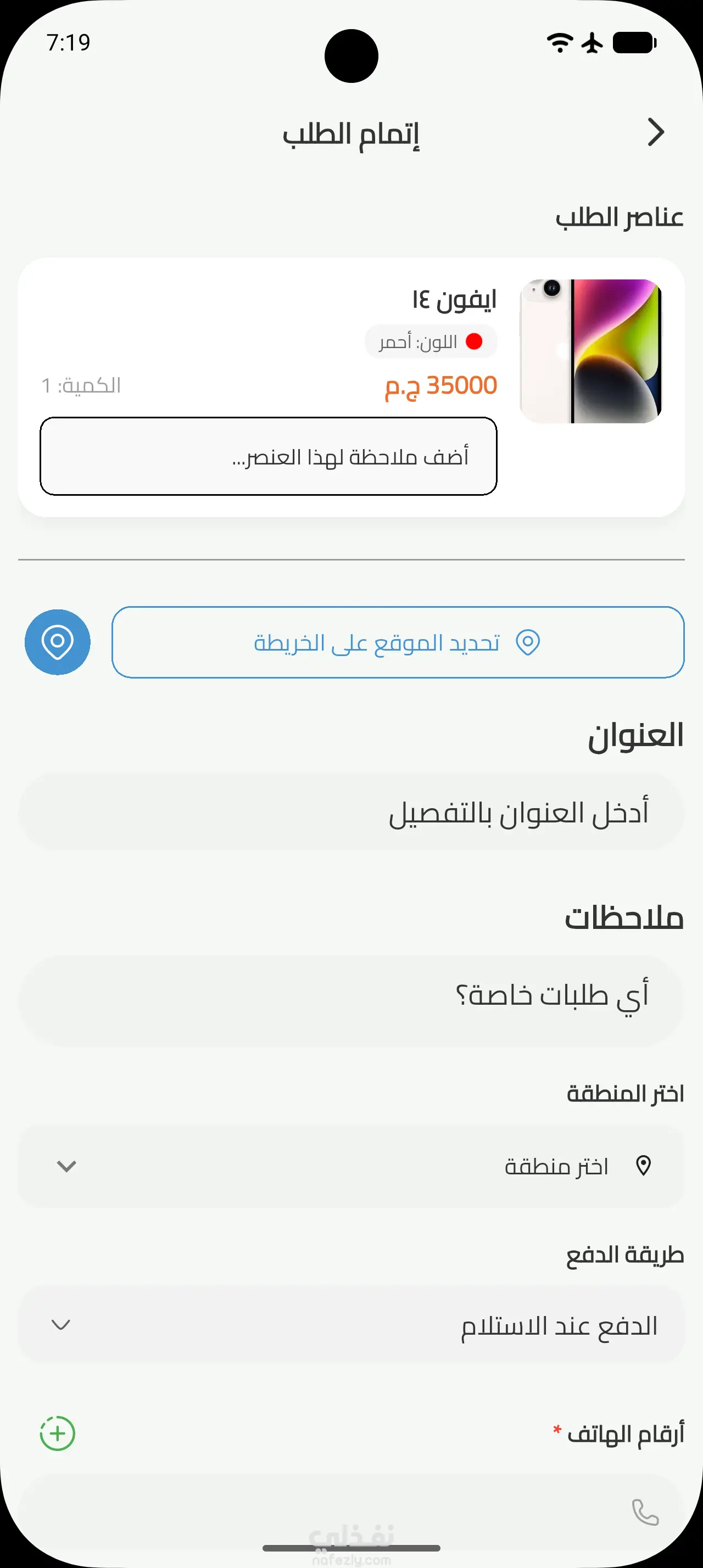Add another phone number with plus icon
This screenshot has height=1568, width=703.
tap(58, 1433)
